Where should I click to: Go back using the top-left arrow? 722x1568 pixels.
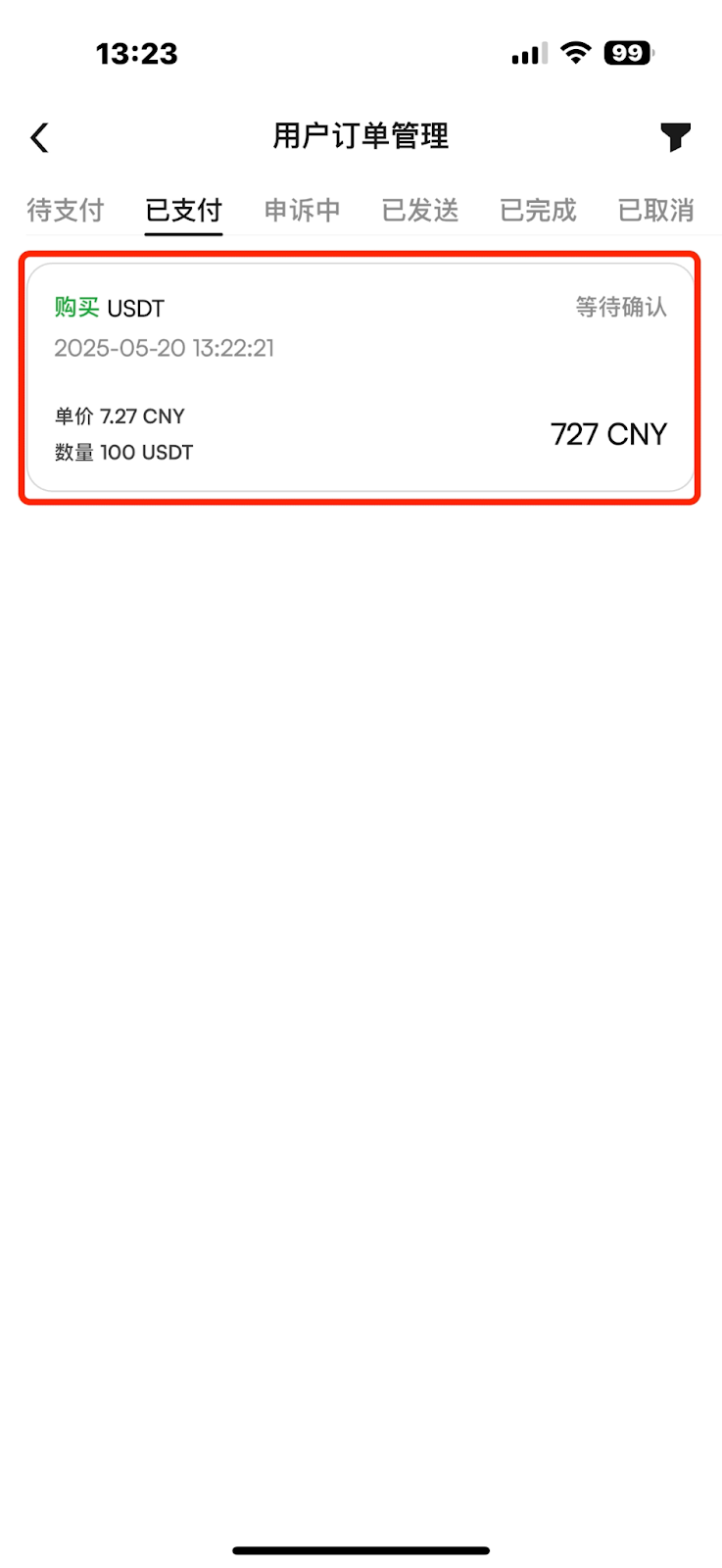[x=39, y=137]
